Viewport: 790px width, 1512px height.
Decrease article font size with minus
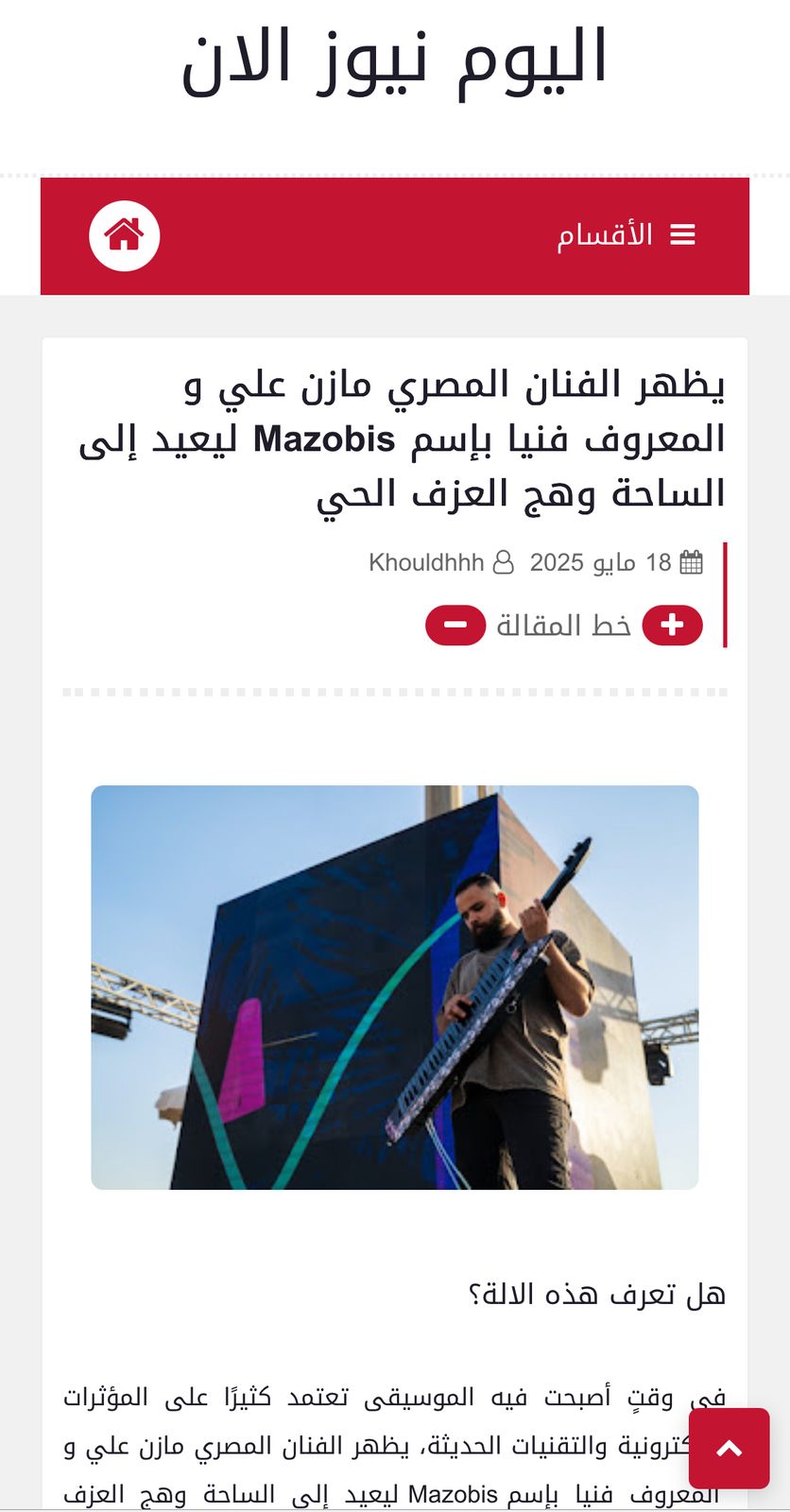(455, 626)
